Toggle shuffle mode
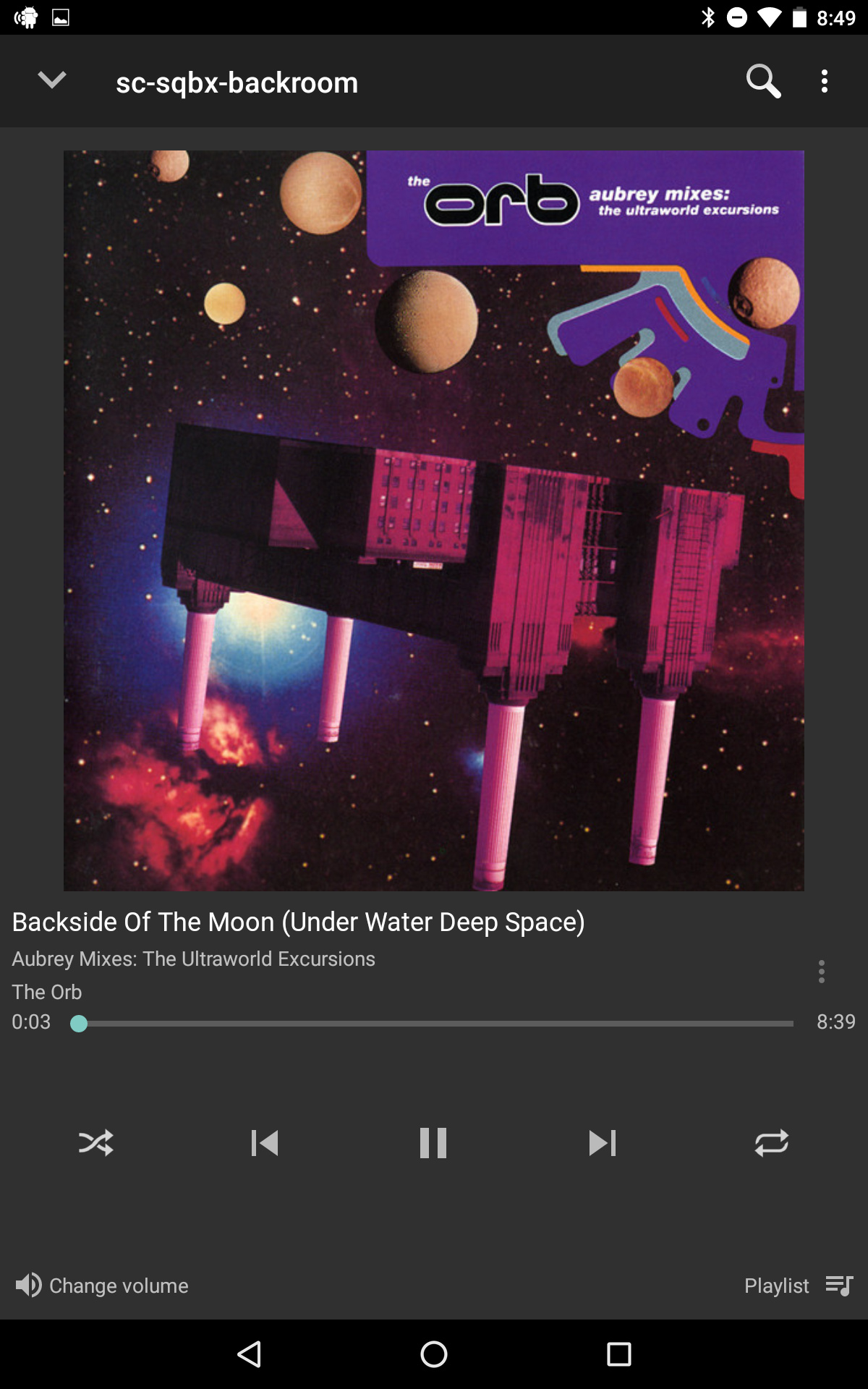 coord(96,1143)
